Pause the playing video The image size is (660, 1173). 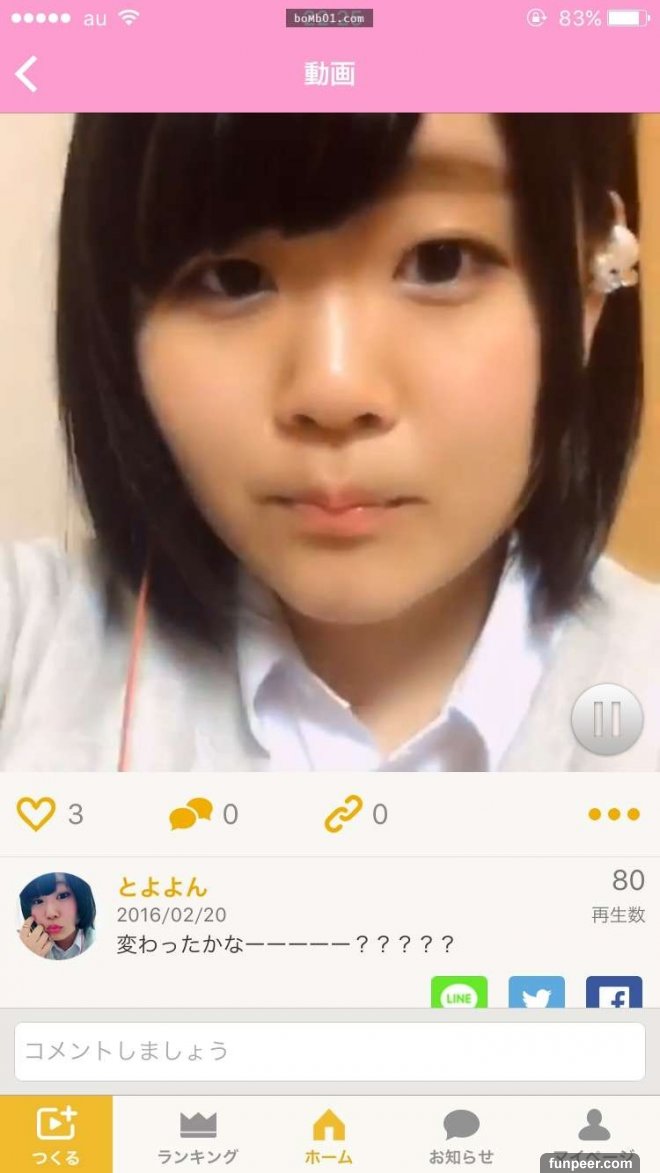[607, 719]
